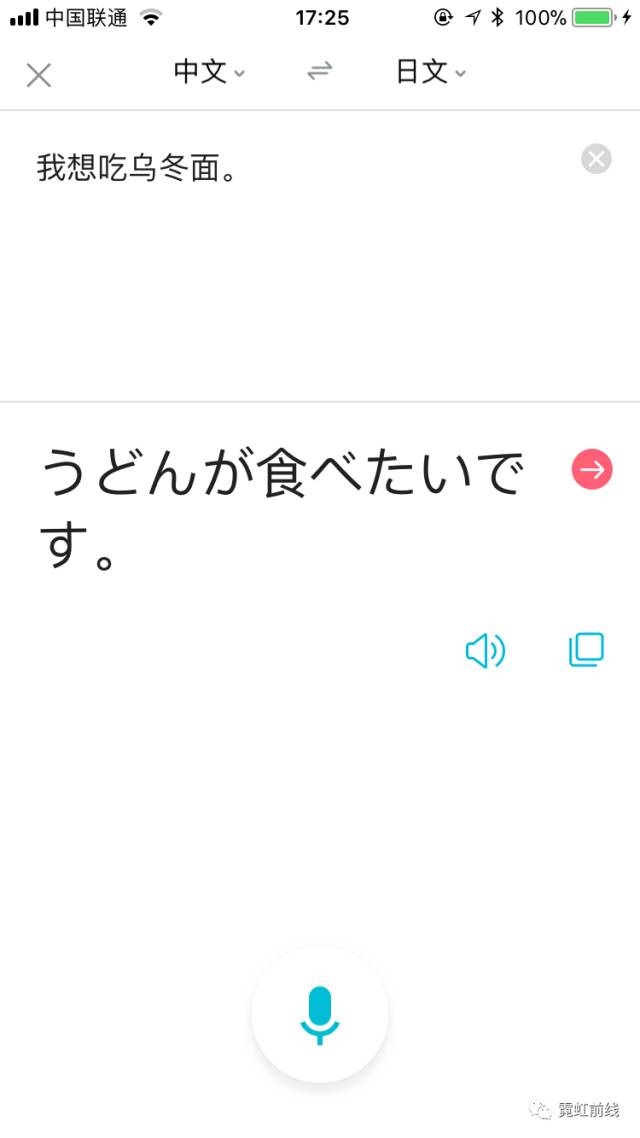Copy the translated Japanese text

[x=586, y=650]
